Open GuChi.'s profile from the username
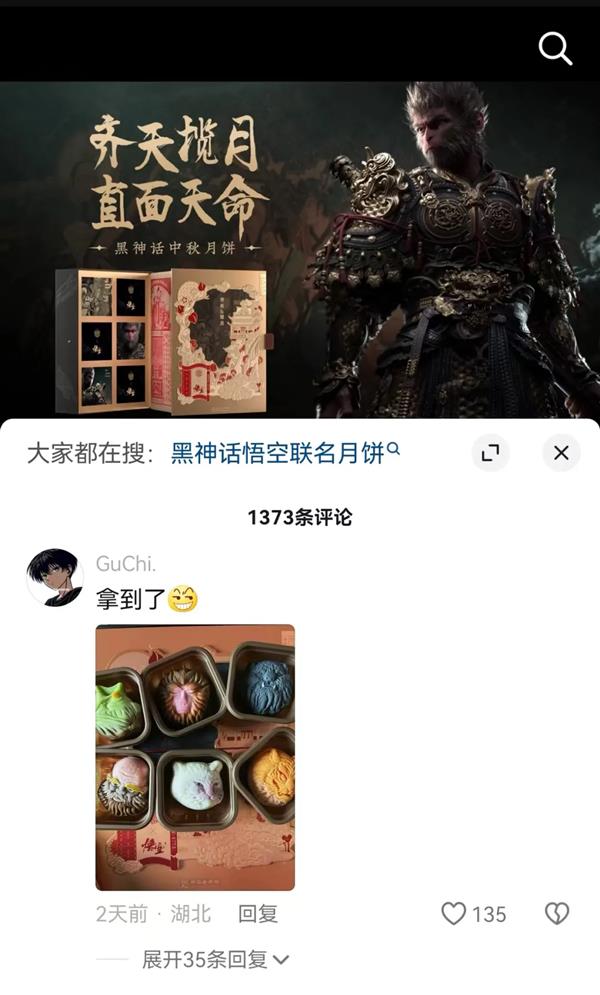Image resolution: width=600 pixels, height=995 pixels. pos(123,563)
